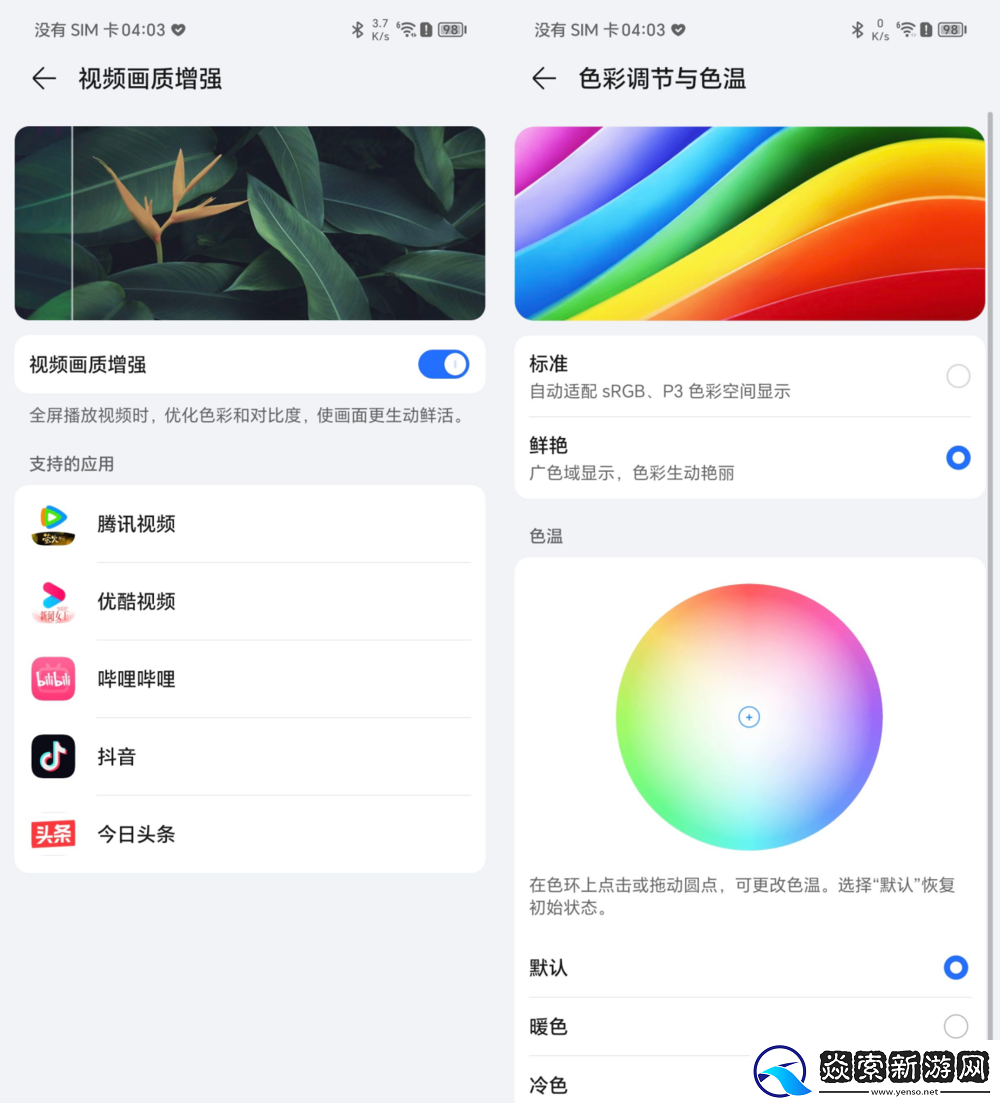This screenshot has width=1000, height=1103.
Task: Open the Douyin app icon
Action: tap(52, 757)
